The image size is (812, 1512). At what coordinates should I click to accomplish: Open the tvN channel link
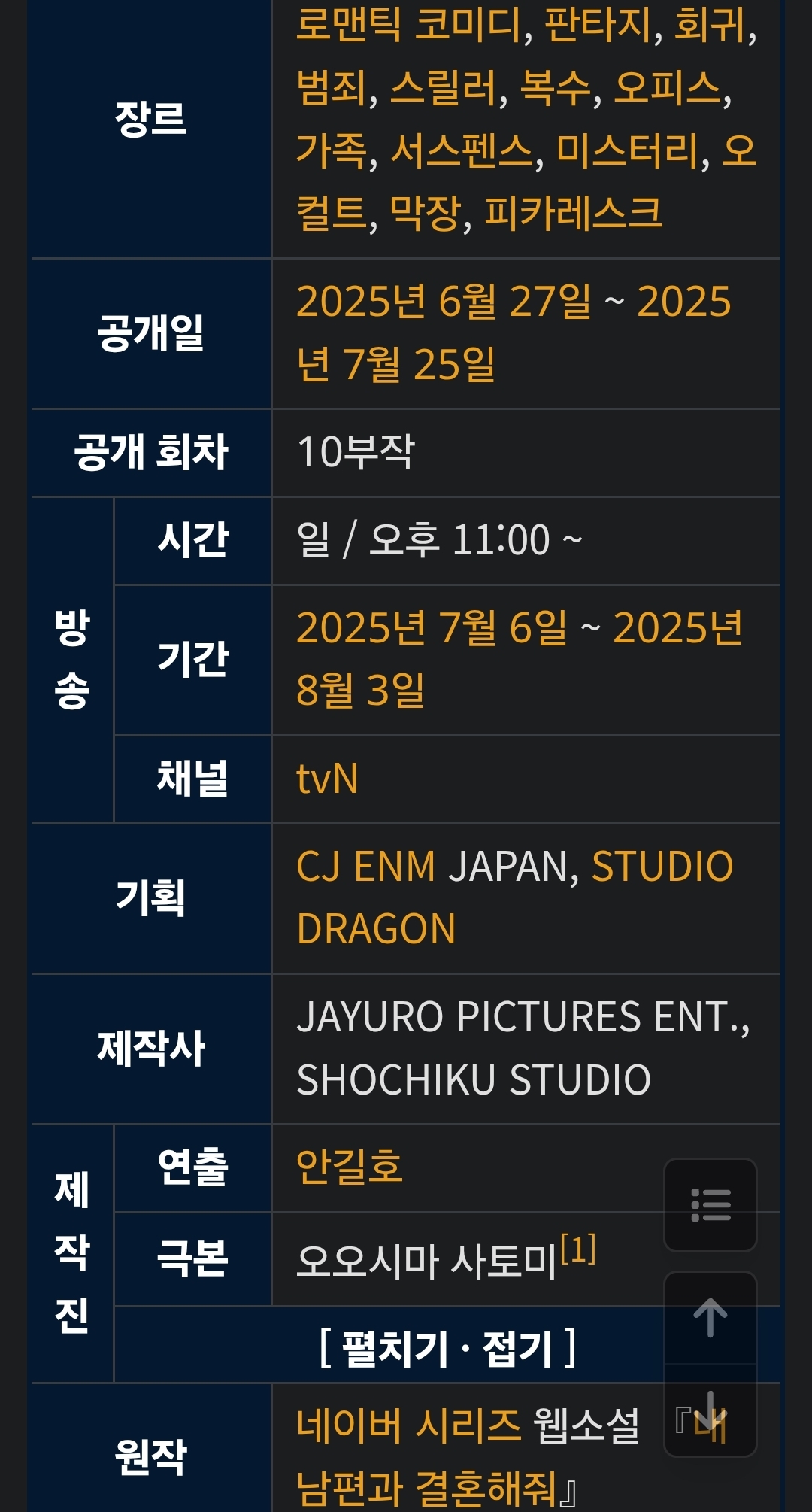pos(327,779)
